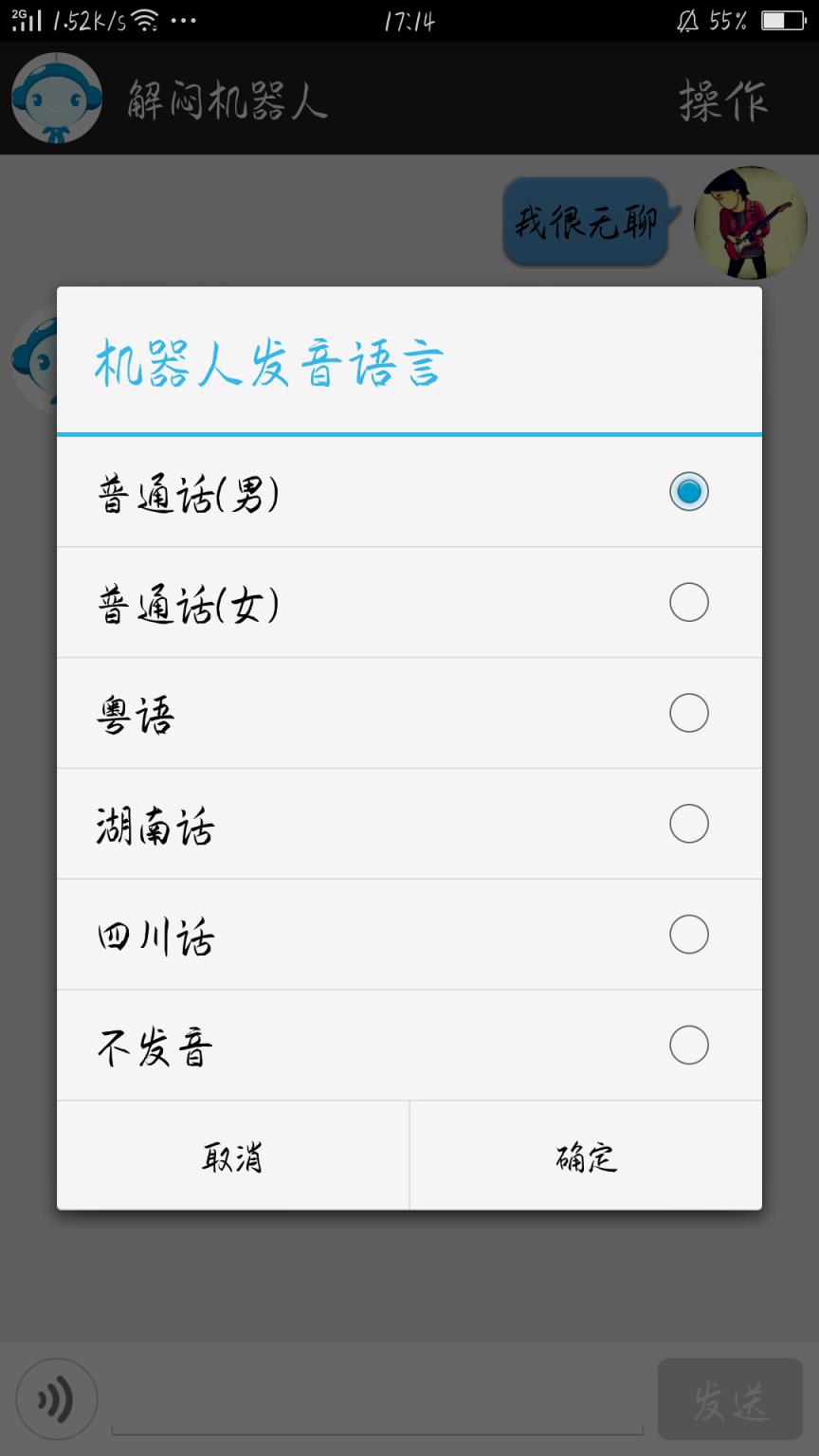
Task: Tap the user's guitar profile avatar
Action: (x=748, y=223)
